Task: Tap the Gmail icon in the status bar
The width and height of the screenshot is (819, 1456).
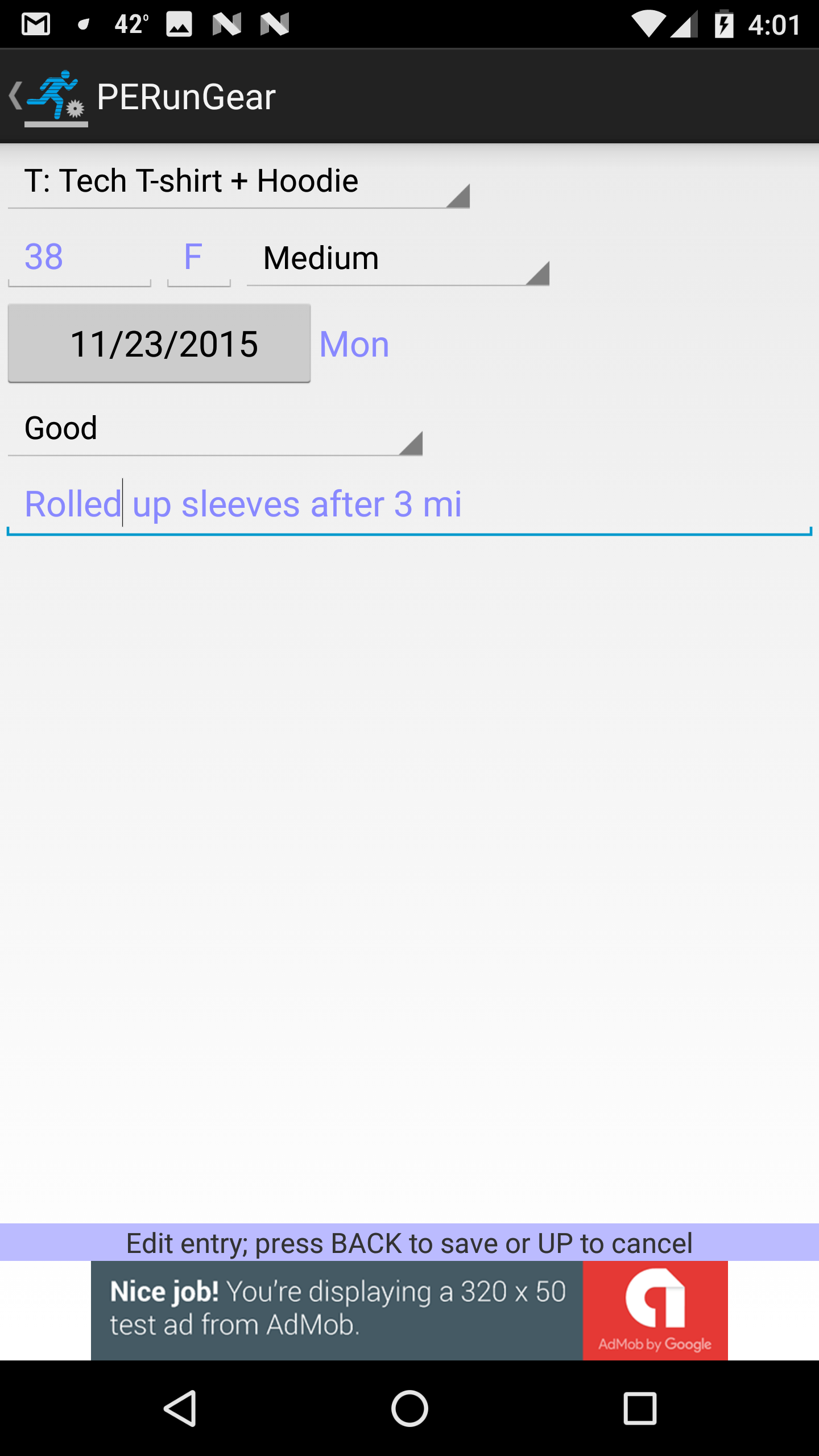Action: (x=34, y=24)
